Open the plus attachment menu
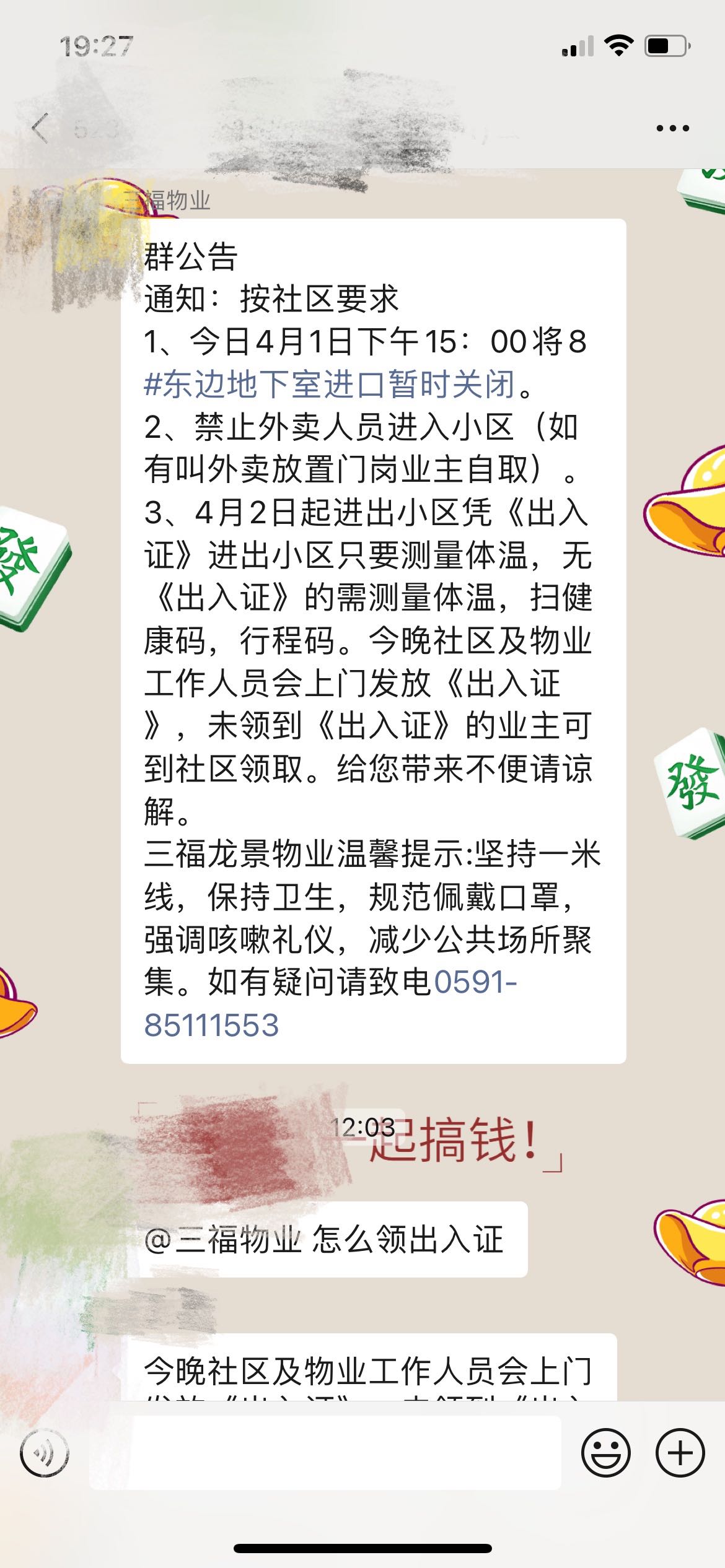This screenshot has height=1568, width=725. point(680,1453)
